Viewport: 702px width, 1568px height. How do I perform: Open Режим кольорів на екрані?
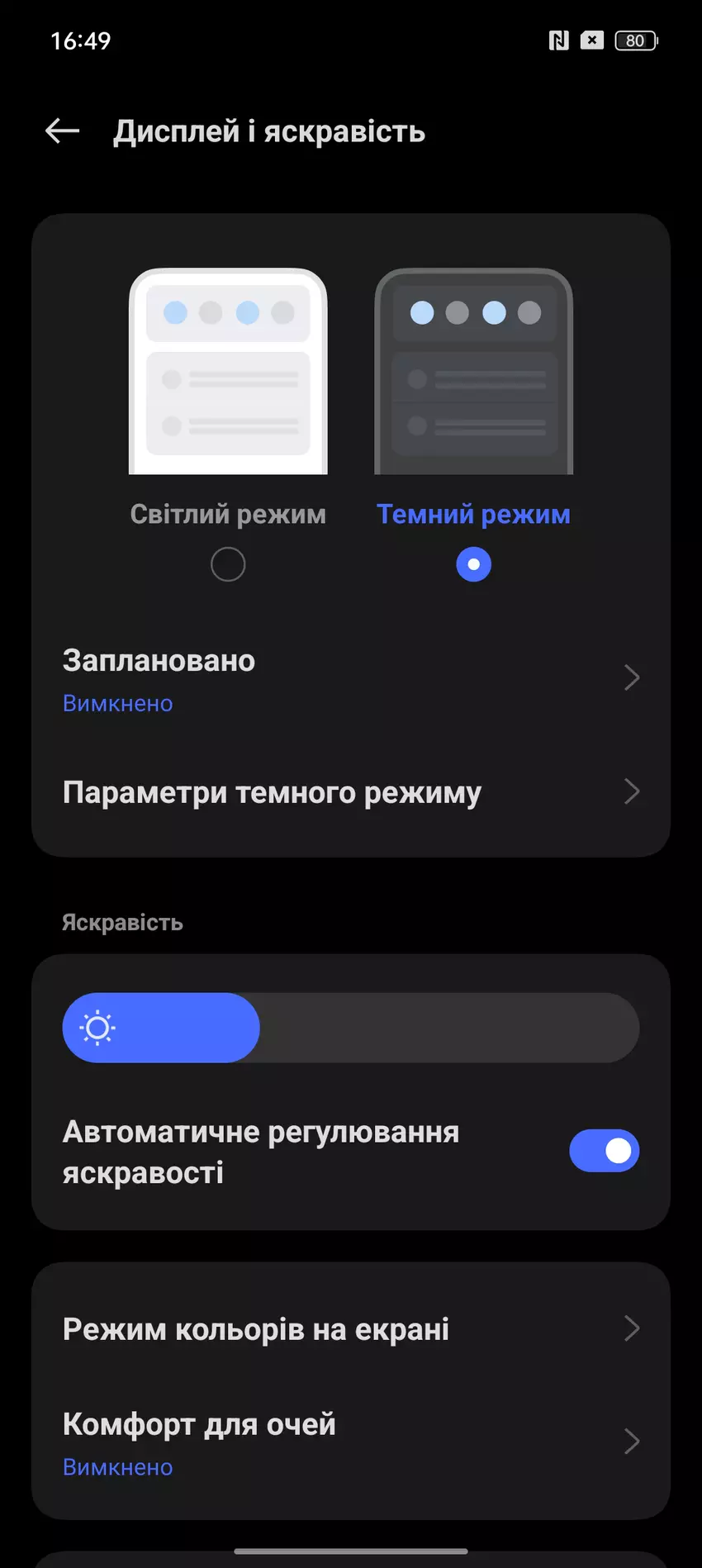350,1328
